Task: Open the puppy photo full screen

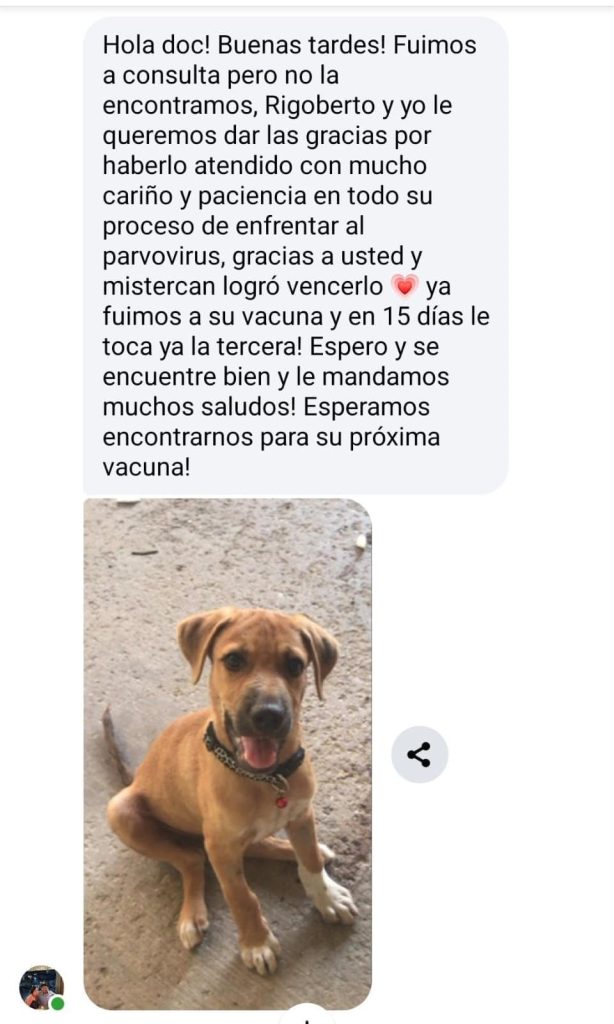Action: [227, 754]
